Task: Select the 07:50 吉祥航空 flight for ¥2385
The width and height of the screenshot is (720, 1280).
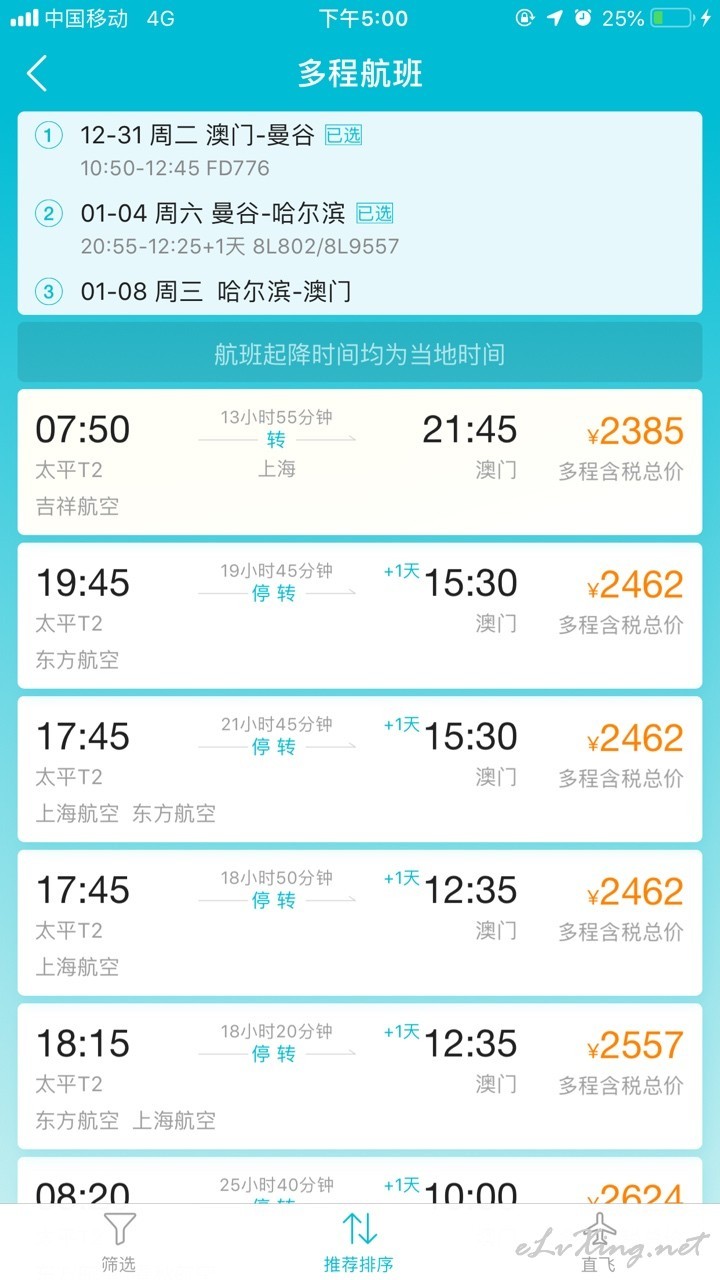Action: 360,462
